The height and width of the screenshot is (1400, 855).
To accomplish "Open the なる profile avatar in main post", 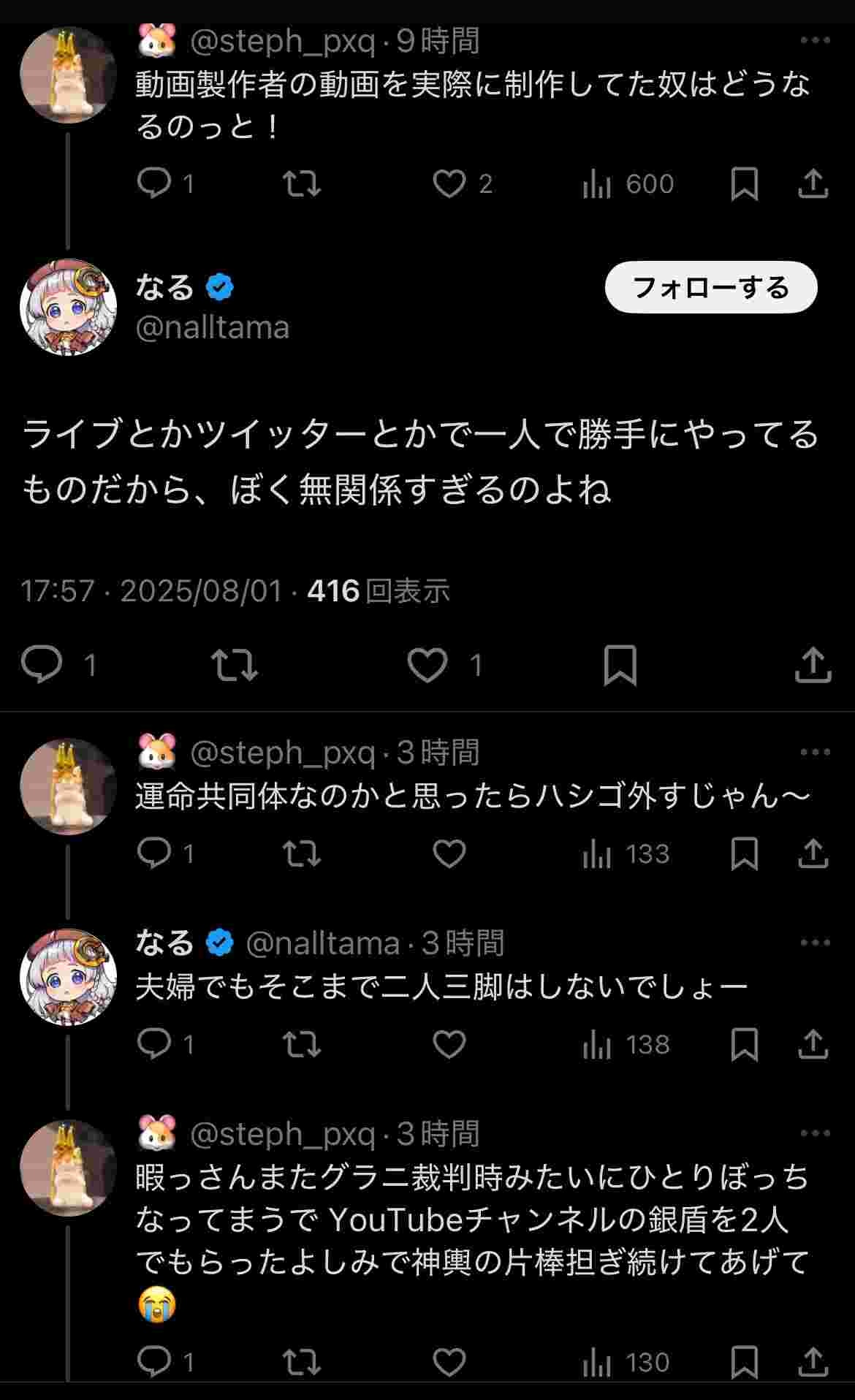I will coord(69,307).
